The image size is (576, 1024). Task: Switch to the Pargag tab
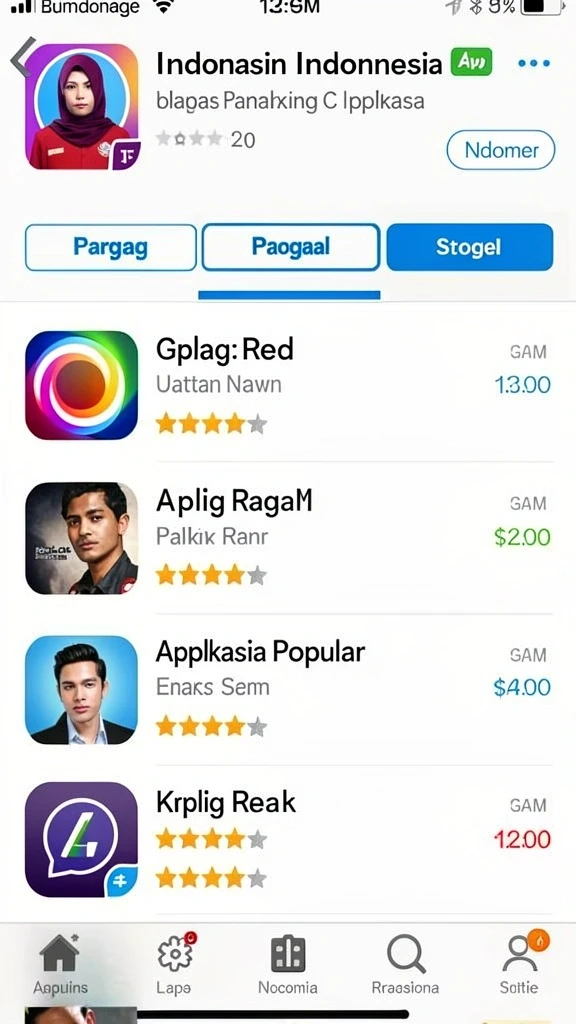tap(110, 247)
